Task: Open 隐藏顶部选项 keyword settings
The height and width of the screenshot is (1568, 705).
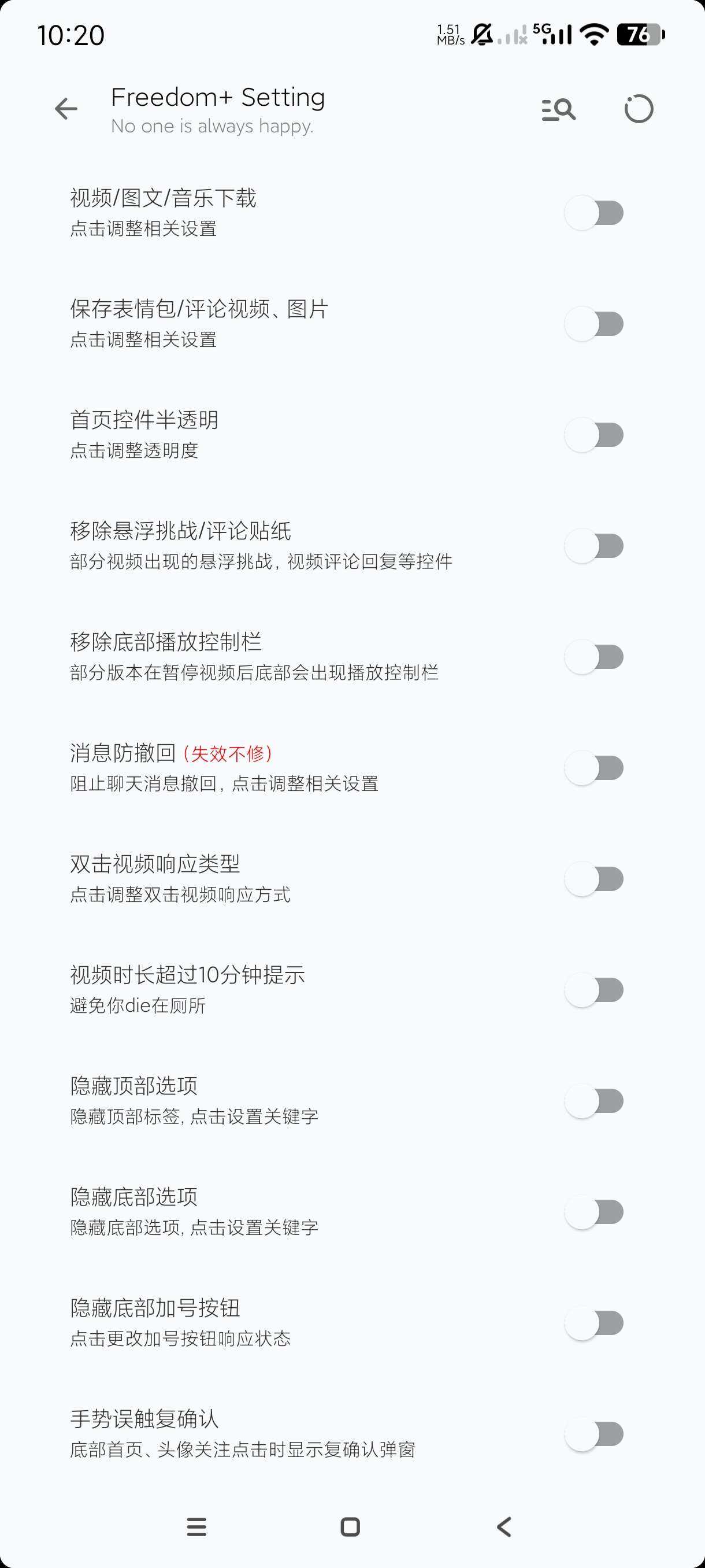Action: pos(352,1100)
